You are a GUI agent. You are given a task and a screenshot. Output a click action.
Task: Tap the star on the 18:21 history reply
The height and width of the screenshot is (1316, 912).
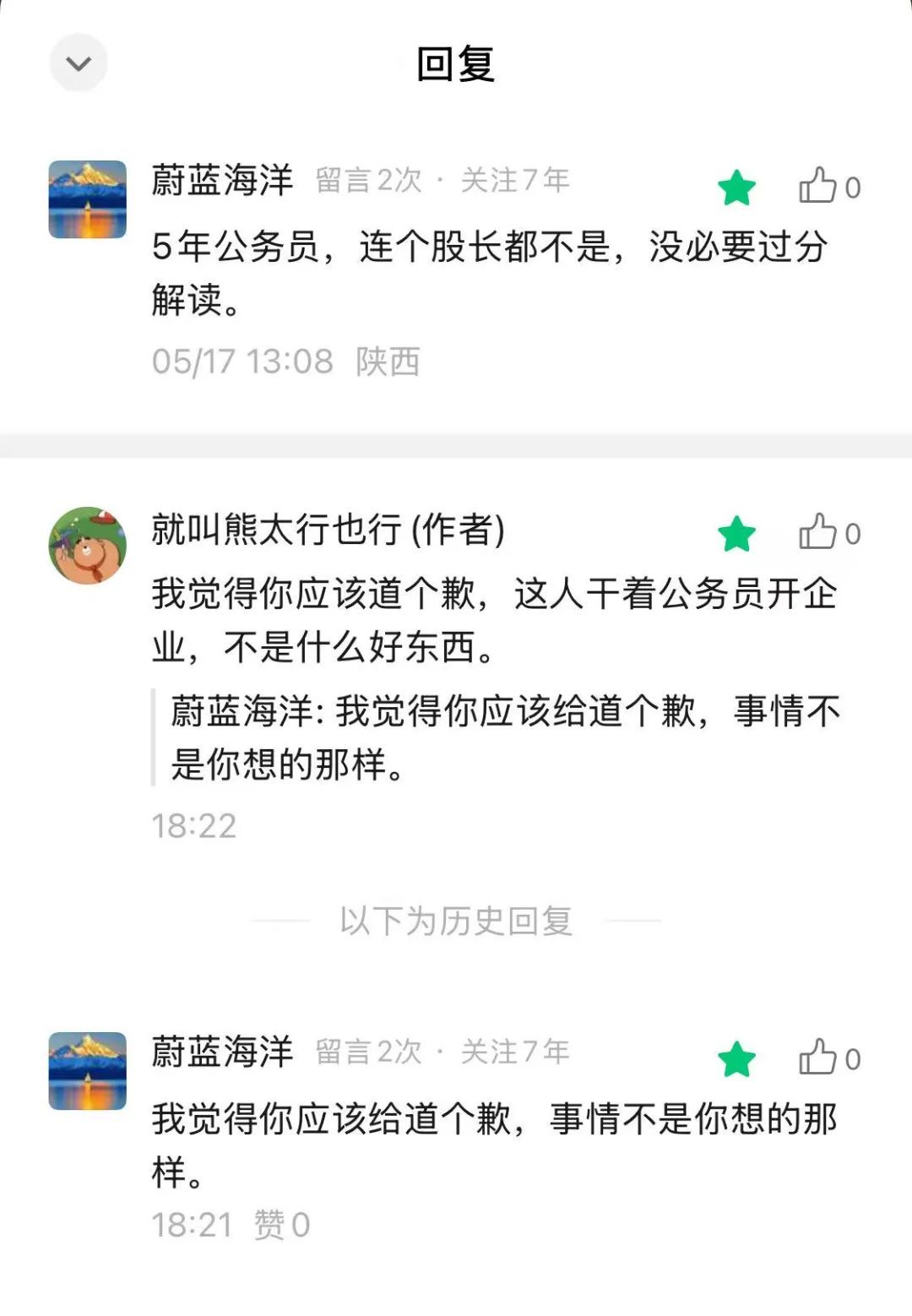click(x=736, y=1059)
